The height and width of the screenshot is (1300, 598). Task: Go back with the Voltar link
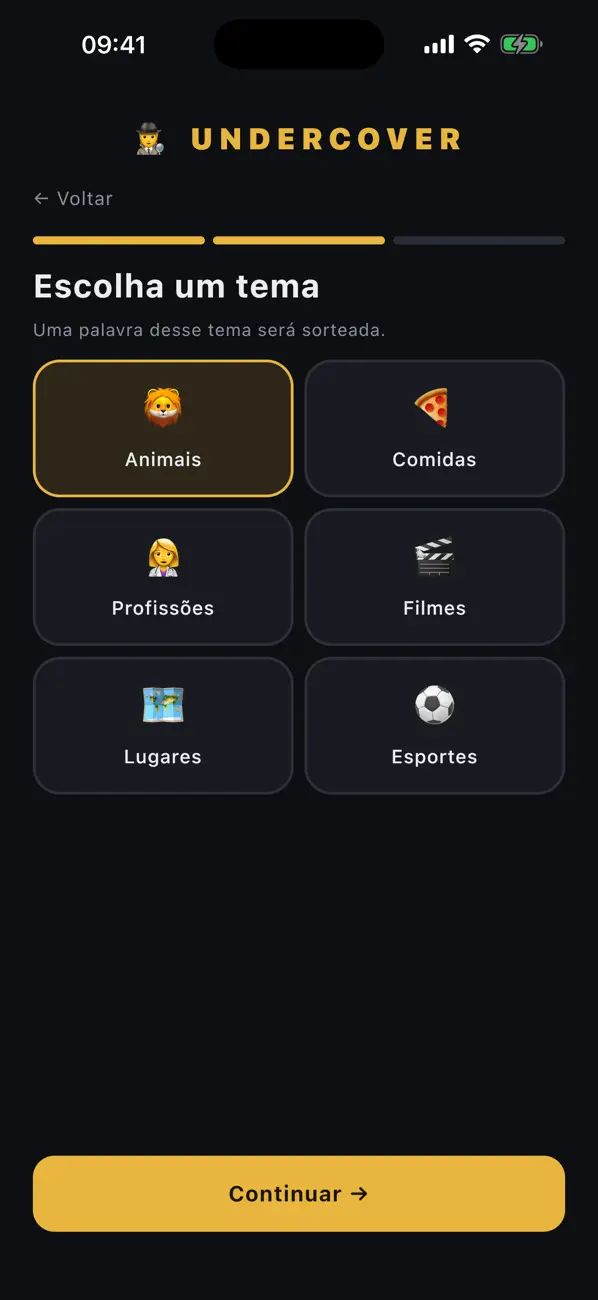[x=73, y=198]
